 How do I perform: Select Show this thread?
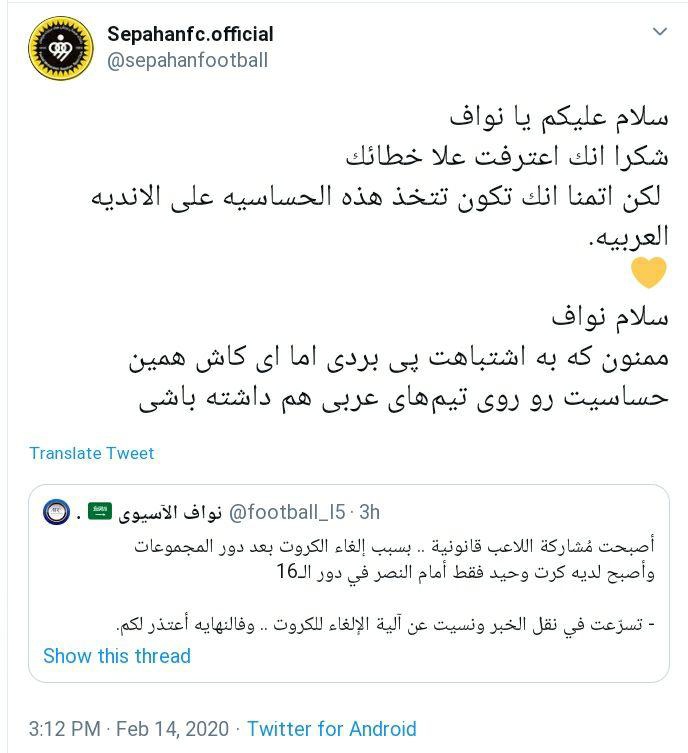(x=117, y=656)
